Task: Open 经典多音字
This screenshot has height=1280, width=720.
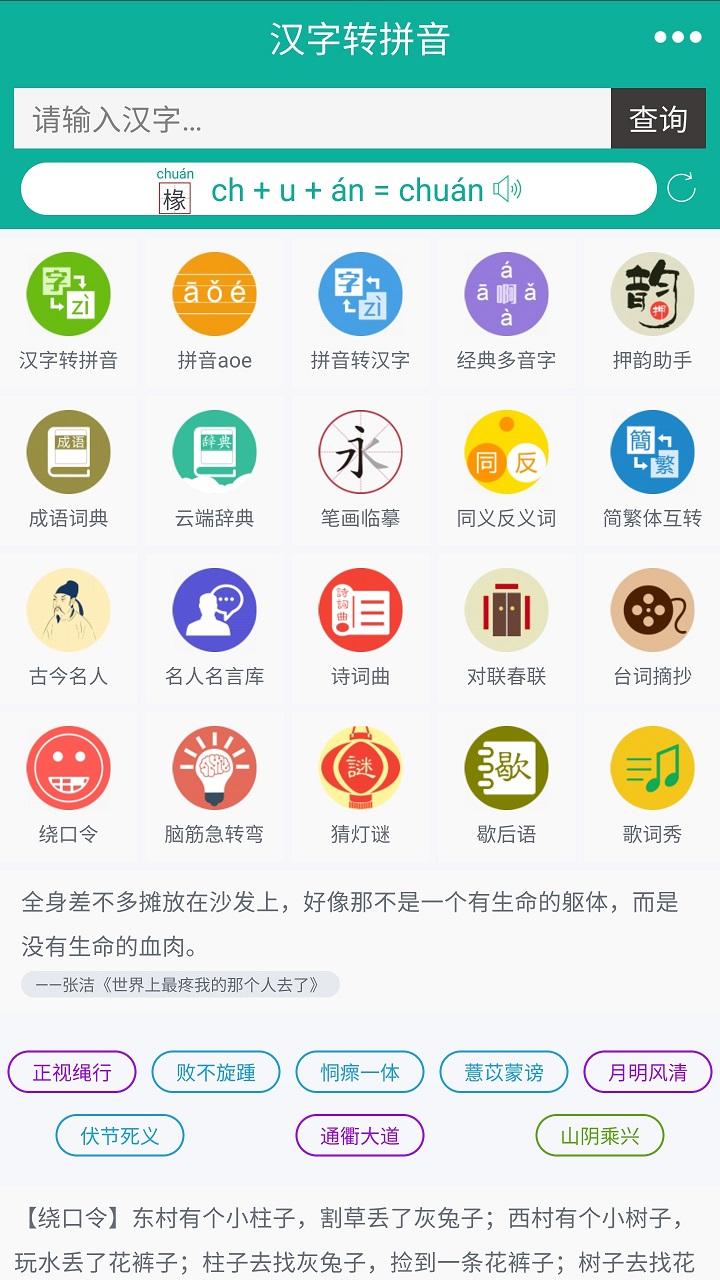Action: coord(506,310)
